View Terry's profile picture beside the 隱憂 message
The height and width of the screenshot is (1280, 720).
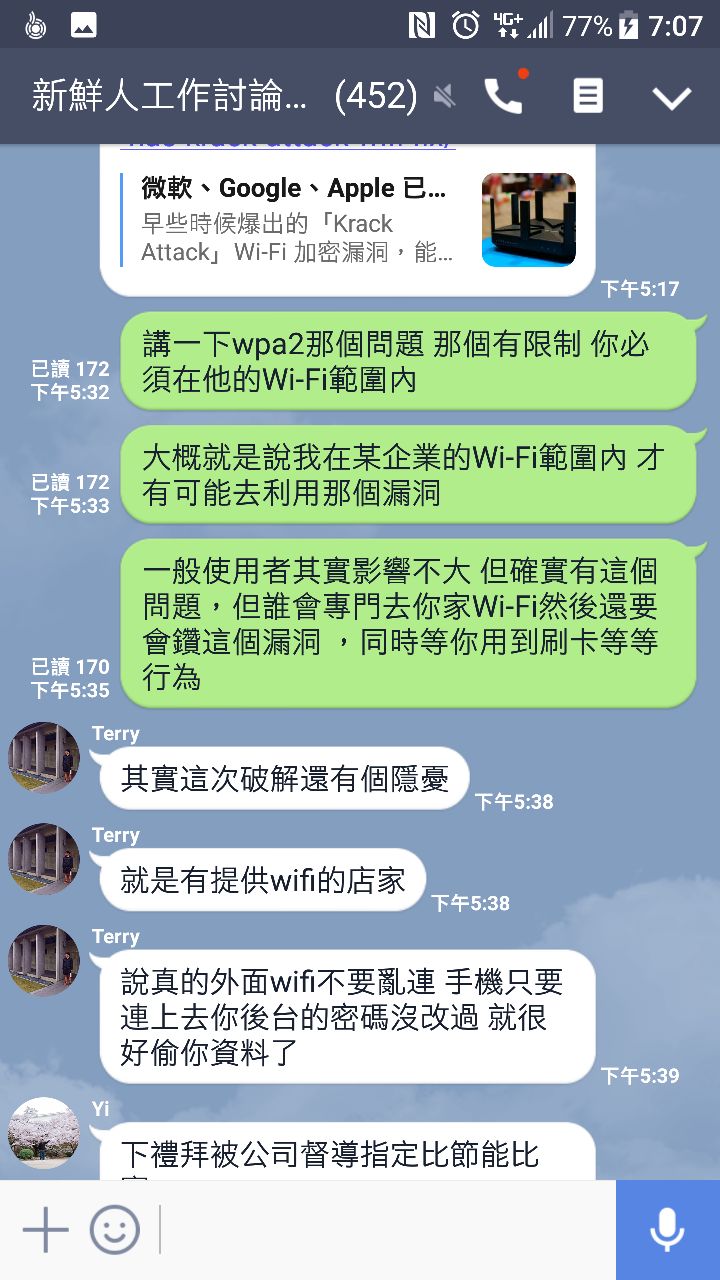pyautogui.click(x=44, y=758)
